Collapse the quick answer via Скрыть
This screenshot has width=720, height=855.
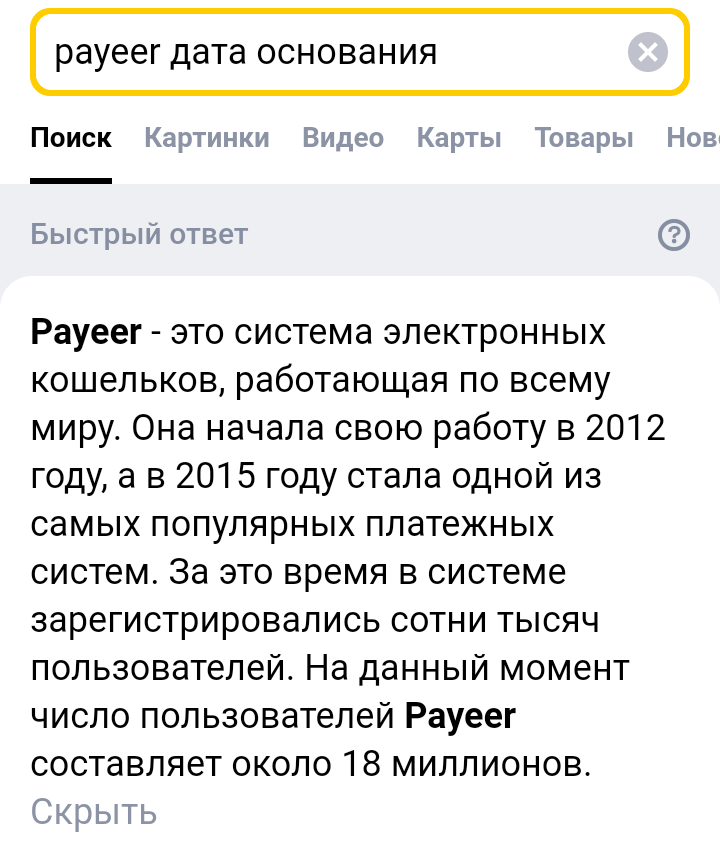point(94,811)
